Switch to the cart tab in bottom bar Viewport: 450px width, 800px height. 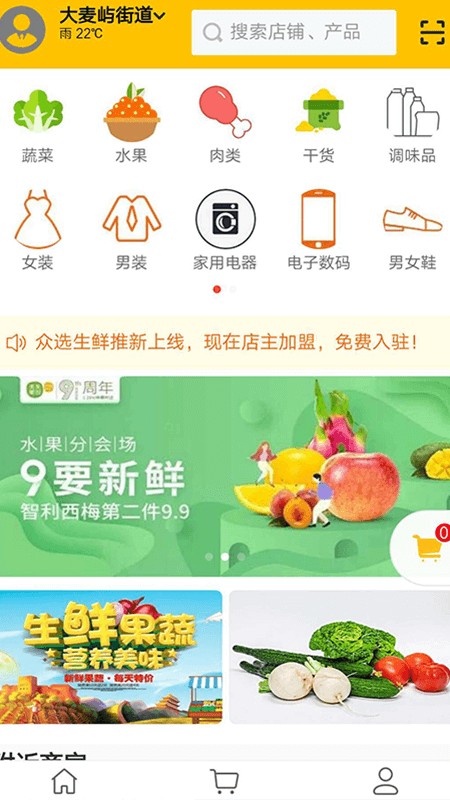pyautogui.click(x=224, y=781)
